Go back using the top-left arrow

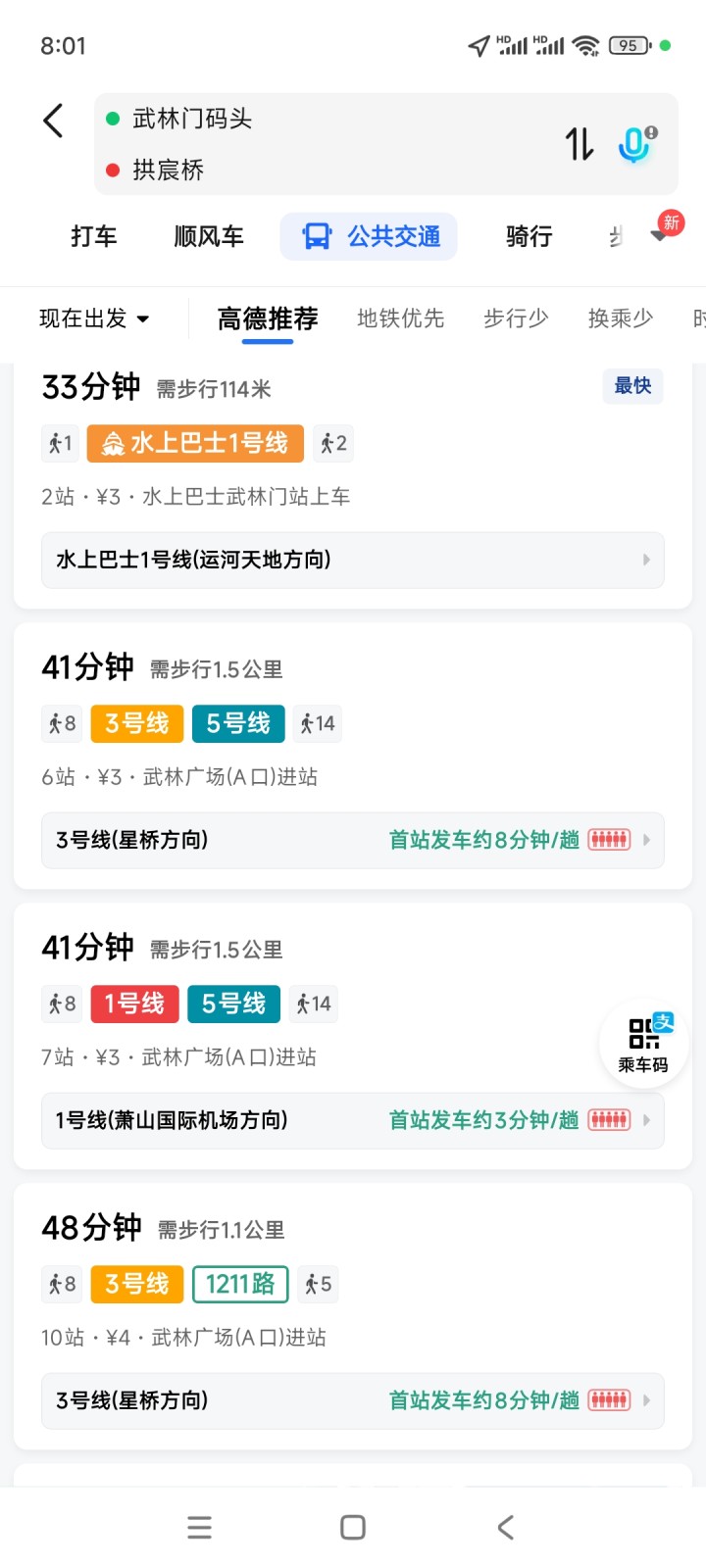point(54,122)
